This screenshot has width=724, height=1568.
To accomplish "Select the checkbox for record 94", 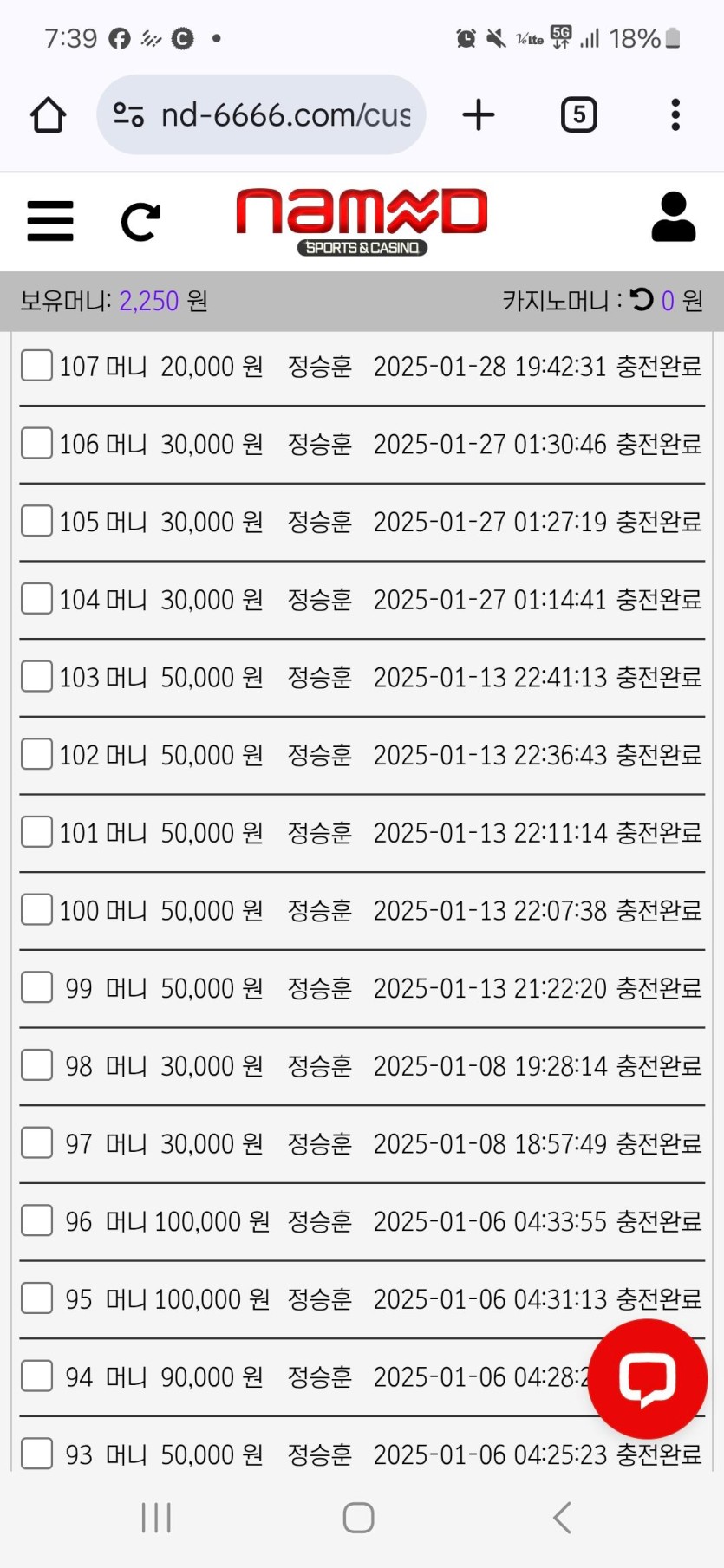I will [x=36, y=1376].
